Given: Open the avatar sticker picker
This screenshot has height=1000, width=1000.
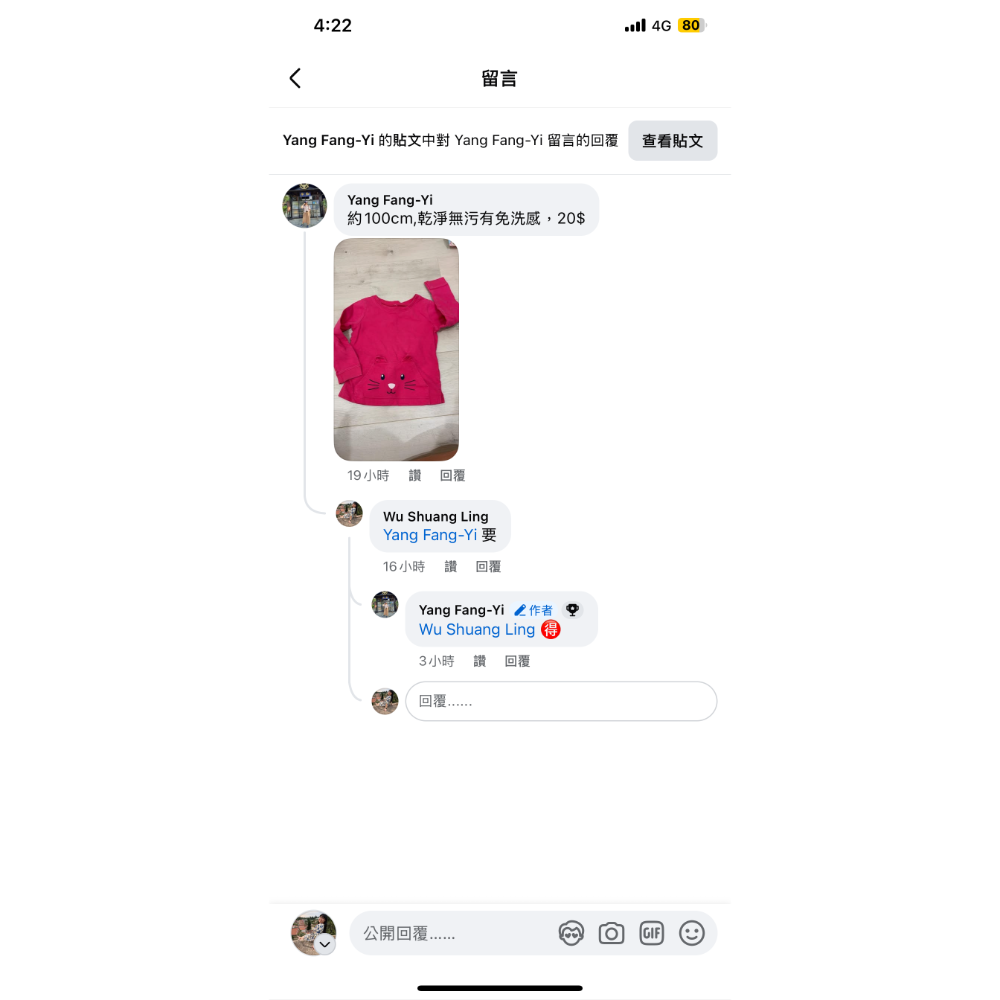Looking at the screenshot, I should [571, 933].
